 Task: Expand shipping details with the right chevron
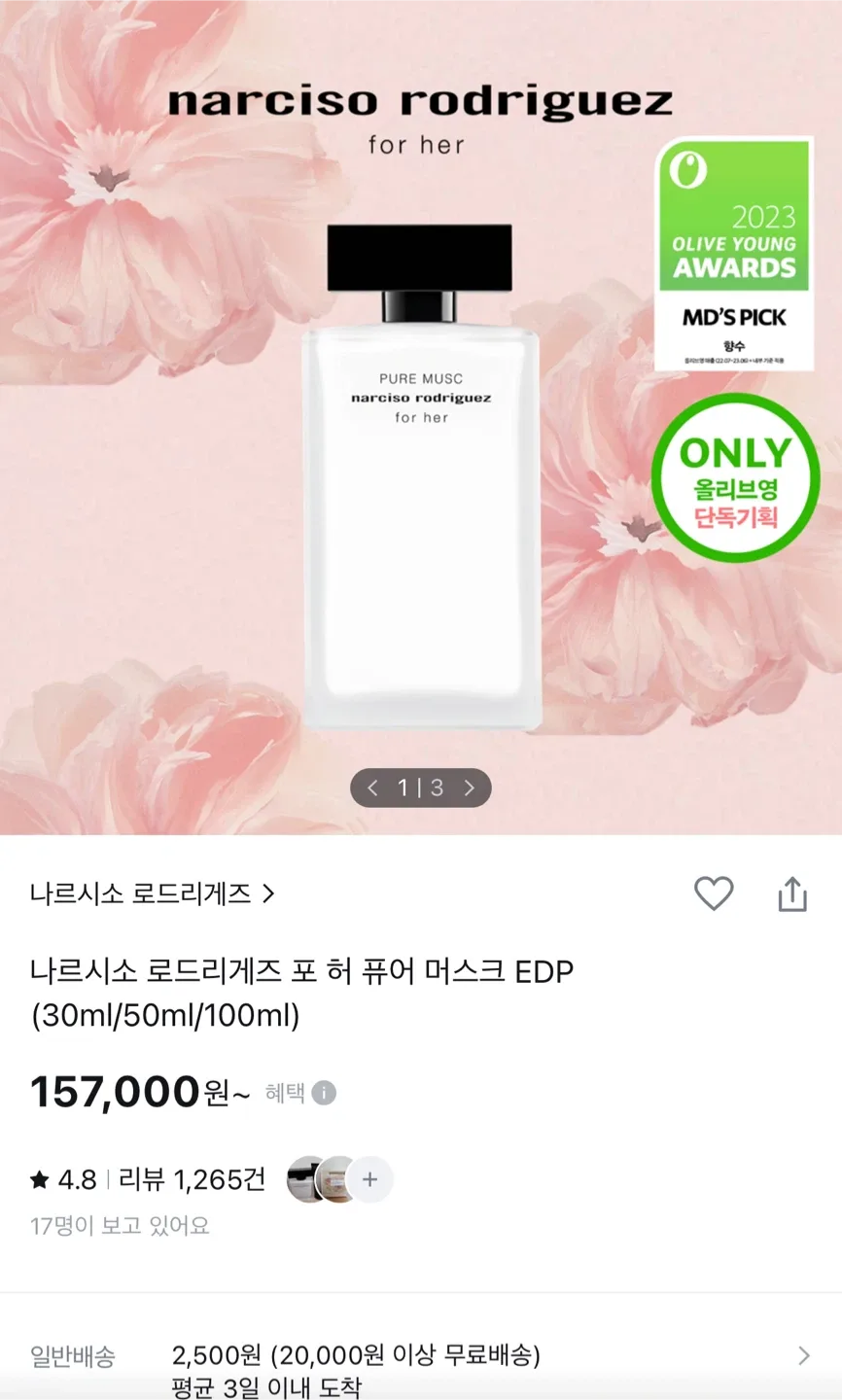[803, 1355]
